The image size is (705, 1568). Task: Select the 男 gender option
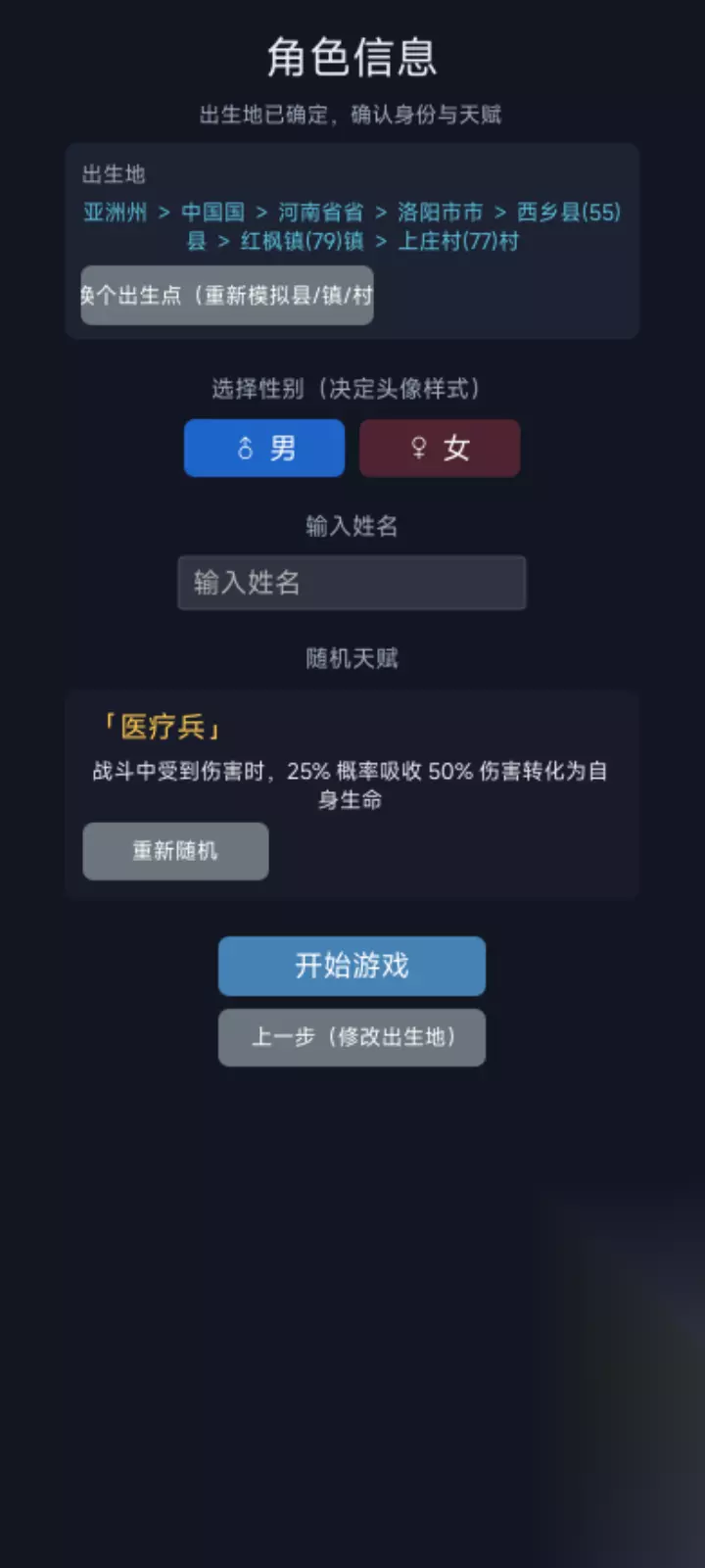click(x=264, y=448)
